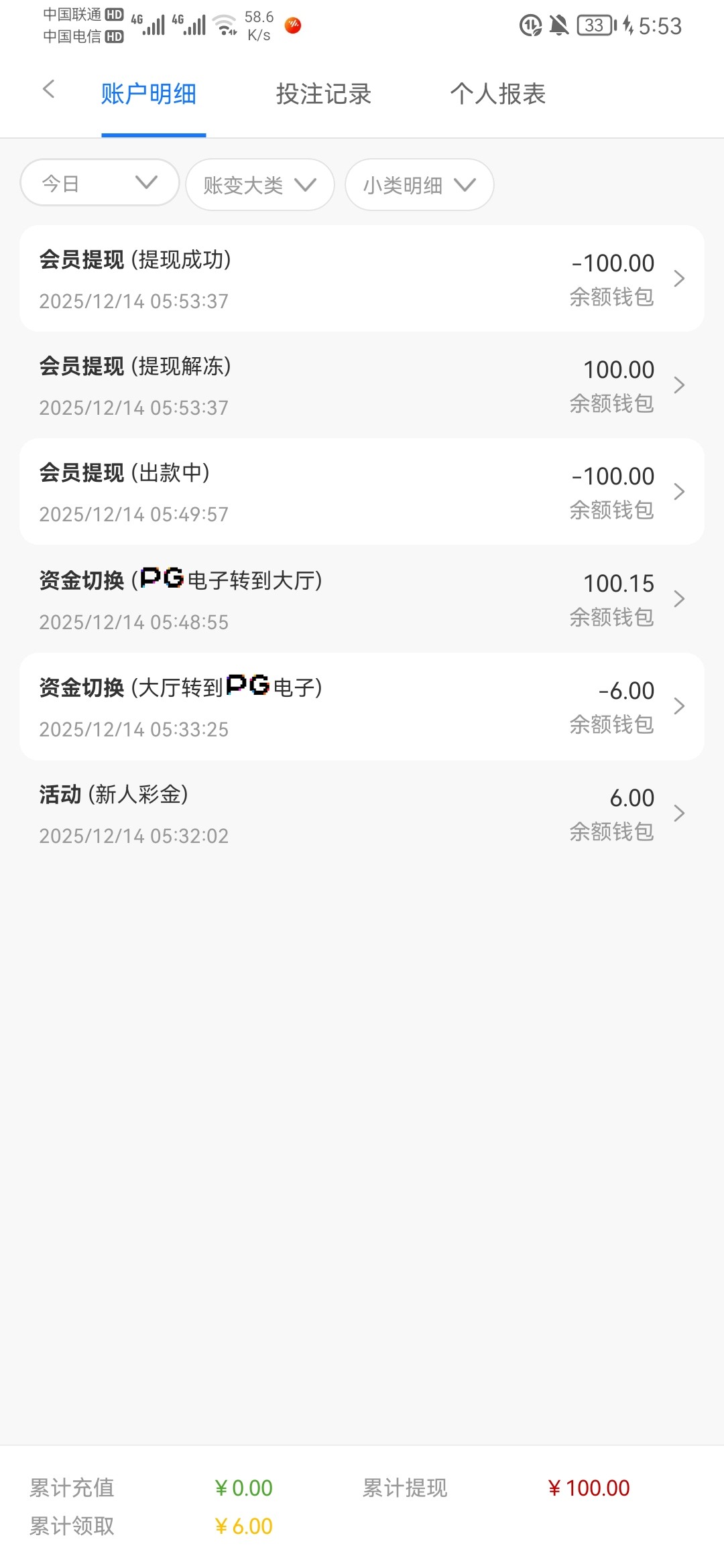Viewport: 724px width, 1568px height.
Task: Open the 会员提现 (出款中) entry
Action: [x=362, y=492]
